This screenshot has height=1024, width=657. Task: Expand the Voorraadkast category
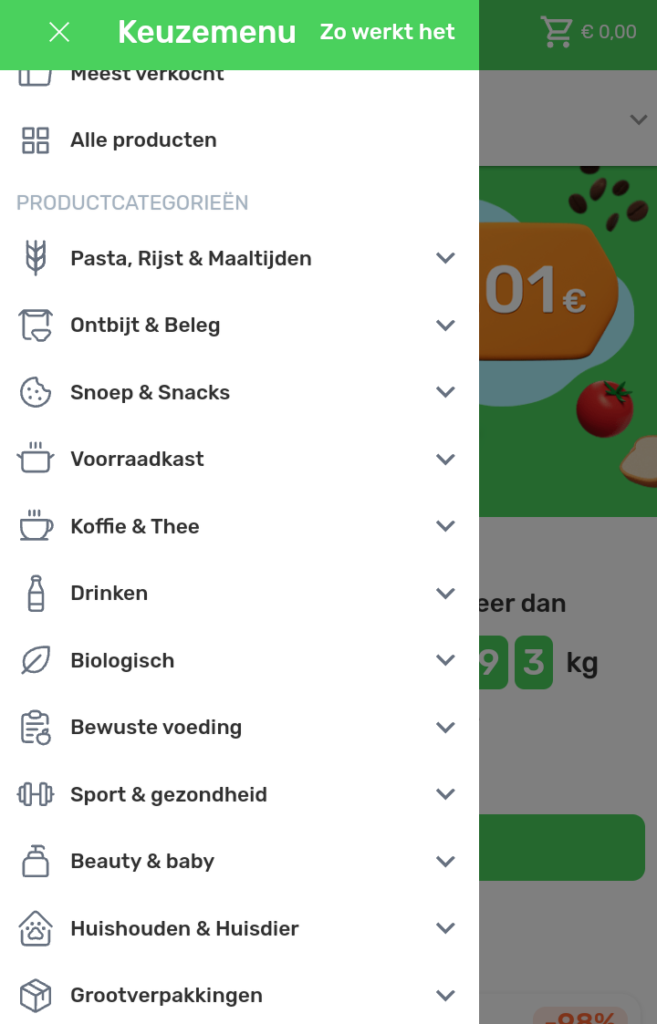[x=445, y=459]
